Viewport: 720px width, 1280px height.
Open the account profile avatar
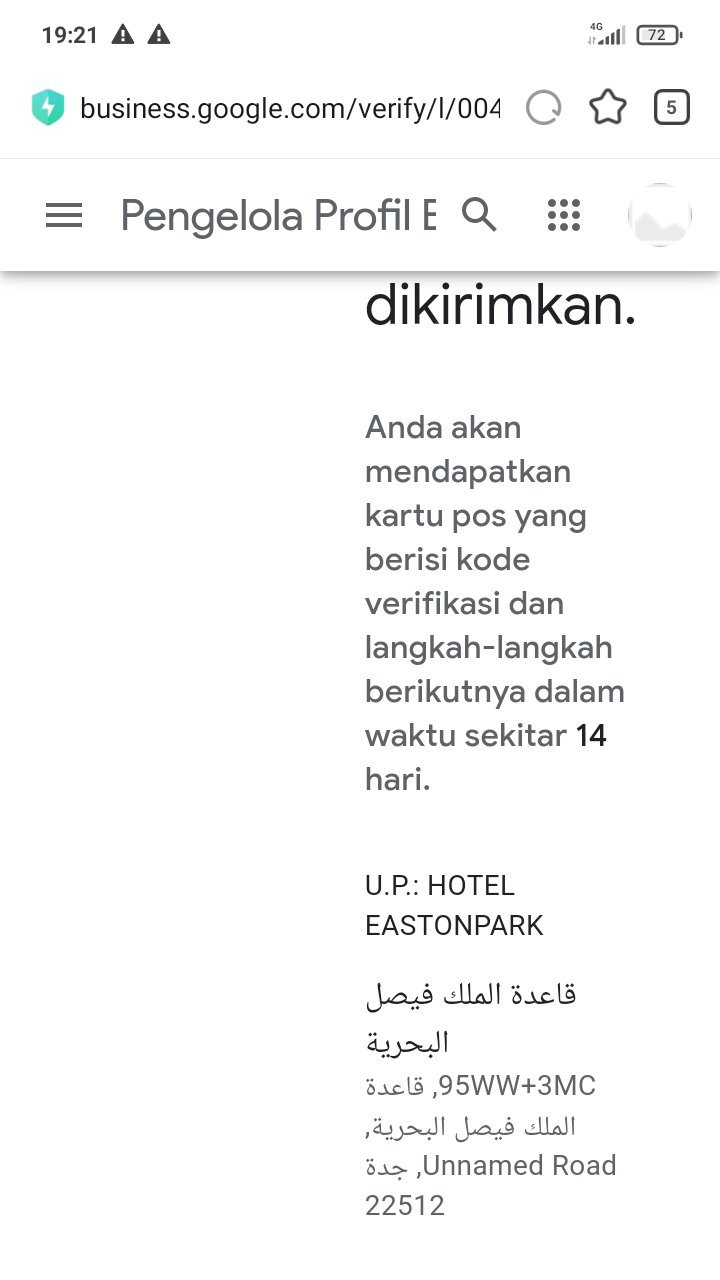tap(659, 215)
